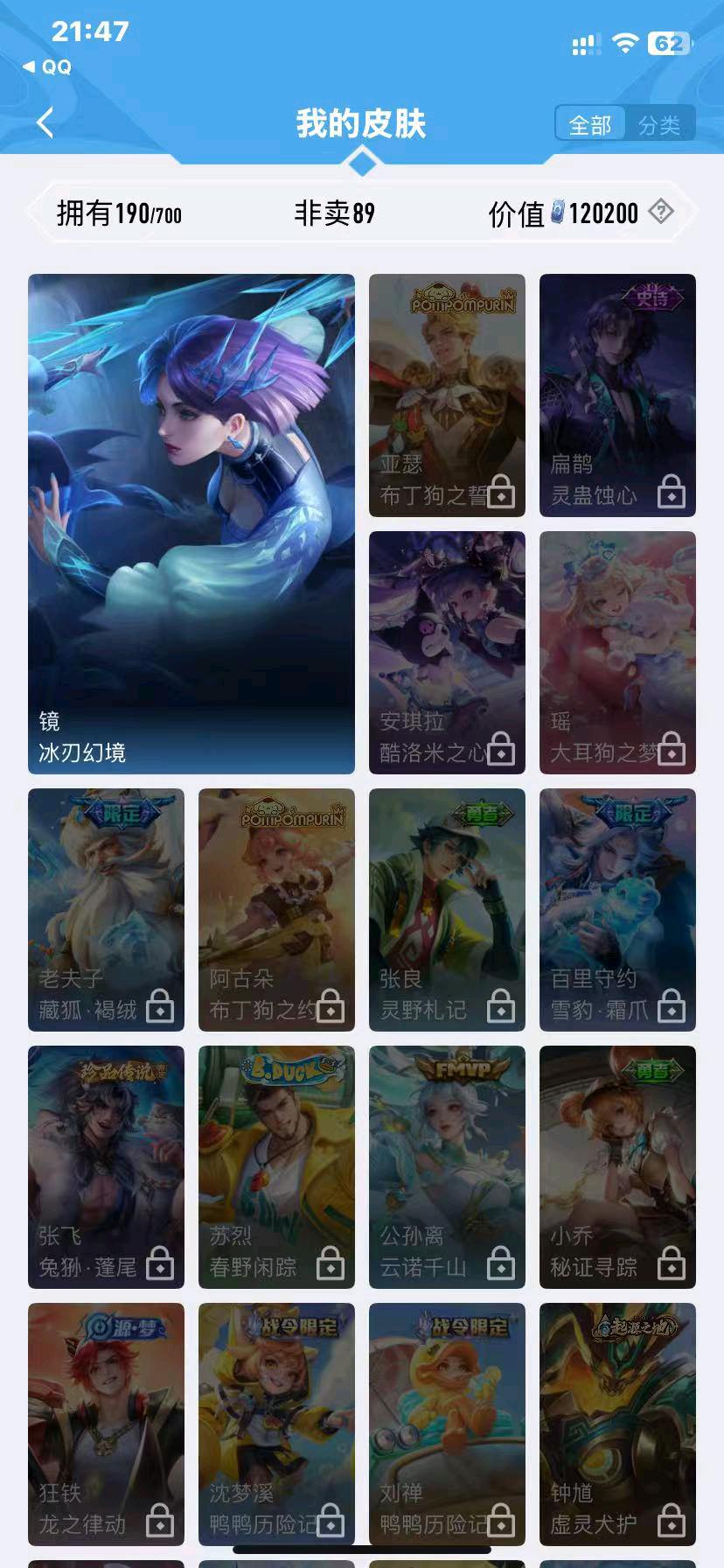Switch to the 全部 tab
This screenshot has width=724, height=1568.
coord(590,125)
